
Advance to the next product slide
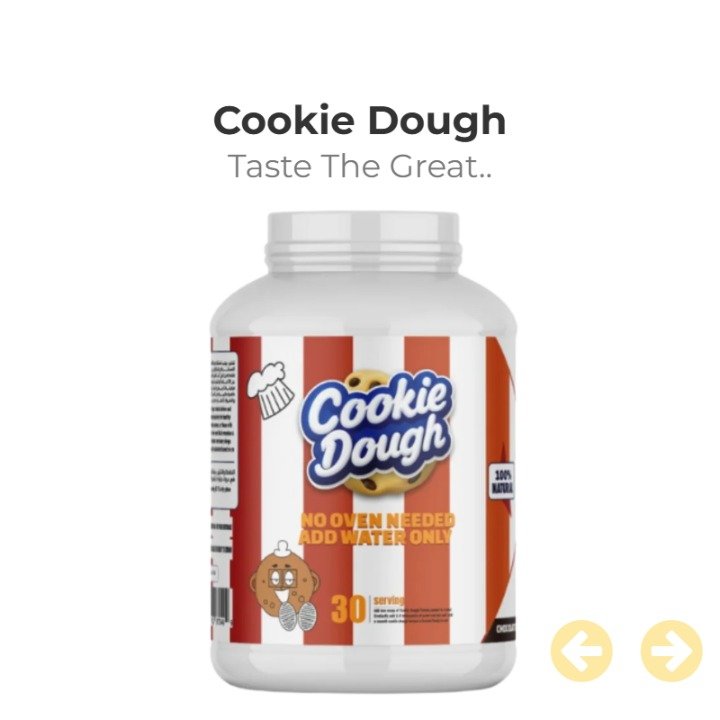671,651
